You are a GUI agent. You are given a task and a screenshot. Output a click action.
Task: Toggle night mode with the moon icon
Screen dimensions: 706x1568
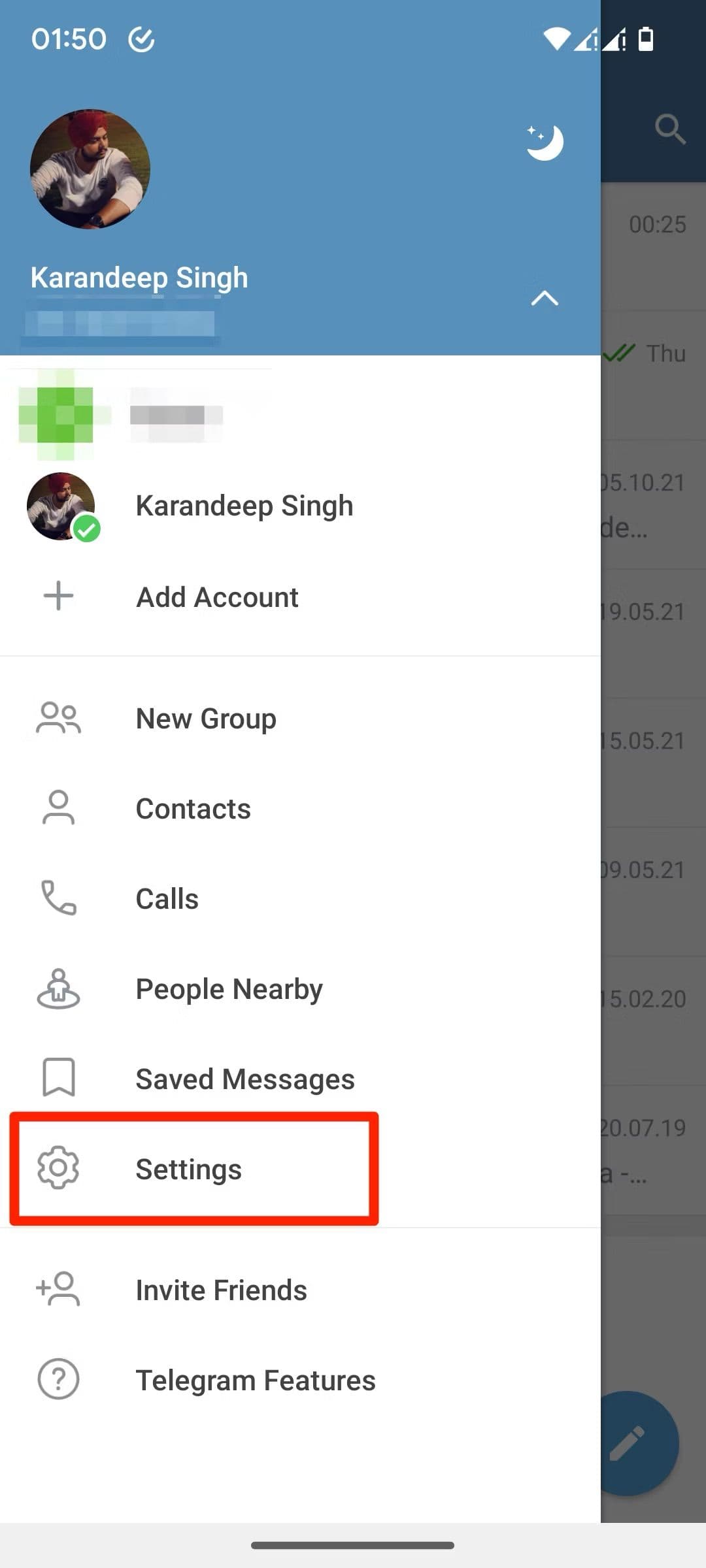tap(545, 142)
